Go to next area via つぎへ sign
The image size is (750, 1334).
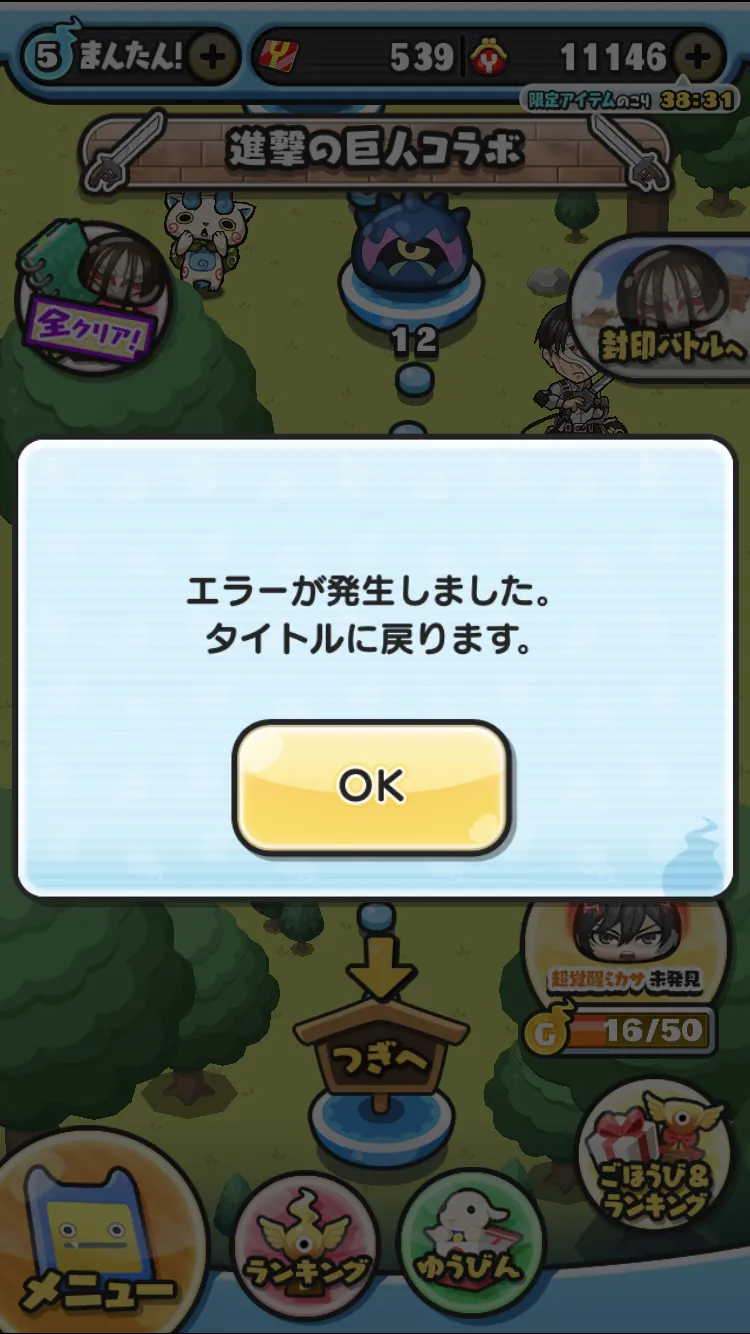pyautogui.click(x=380, y=1060)
